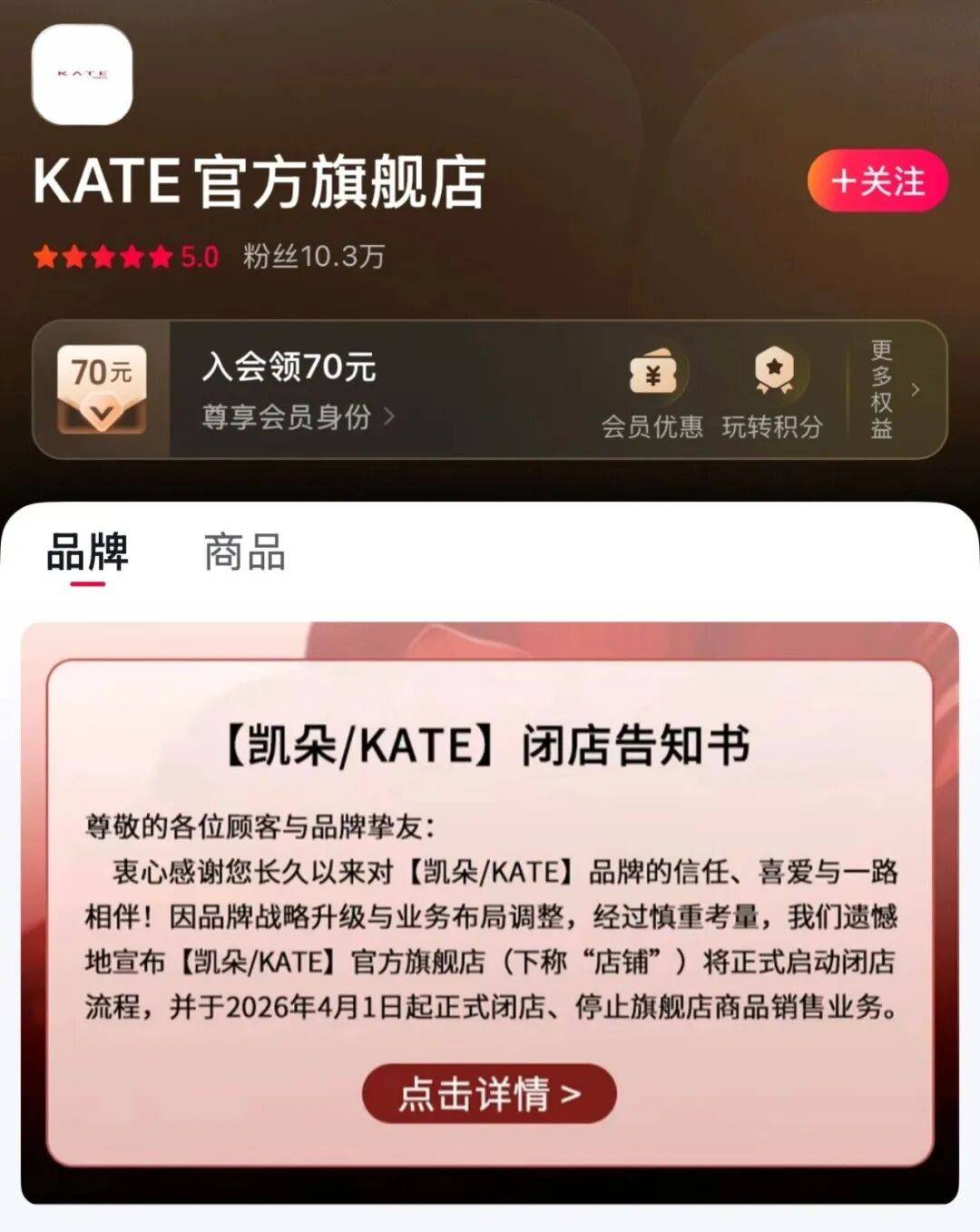
Task: Switch to the 商品 tab
Action: click(245, 552)
